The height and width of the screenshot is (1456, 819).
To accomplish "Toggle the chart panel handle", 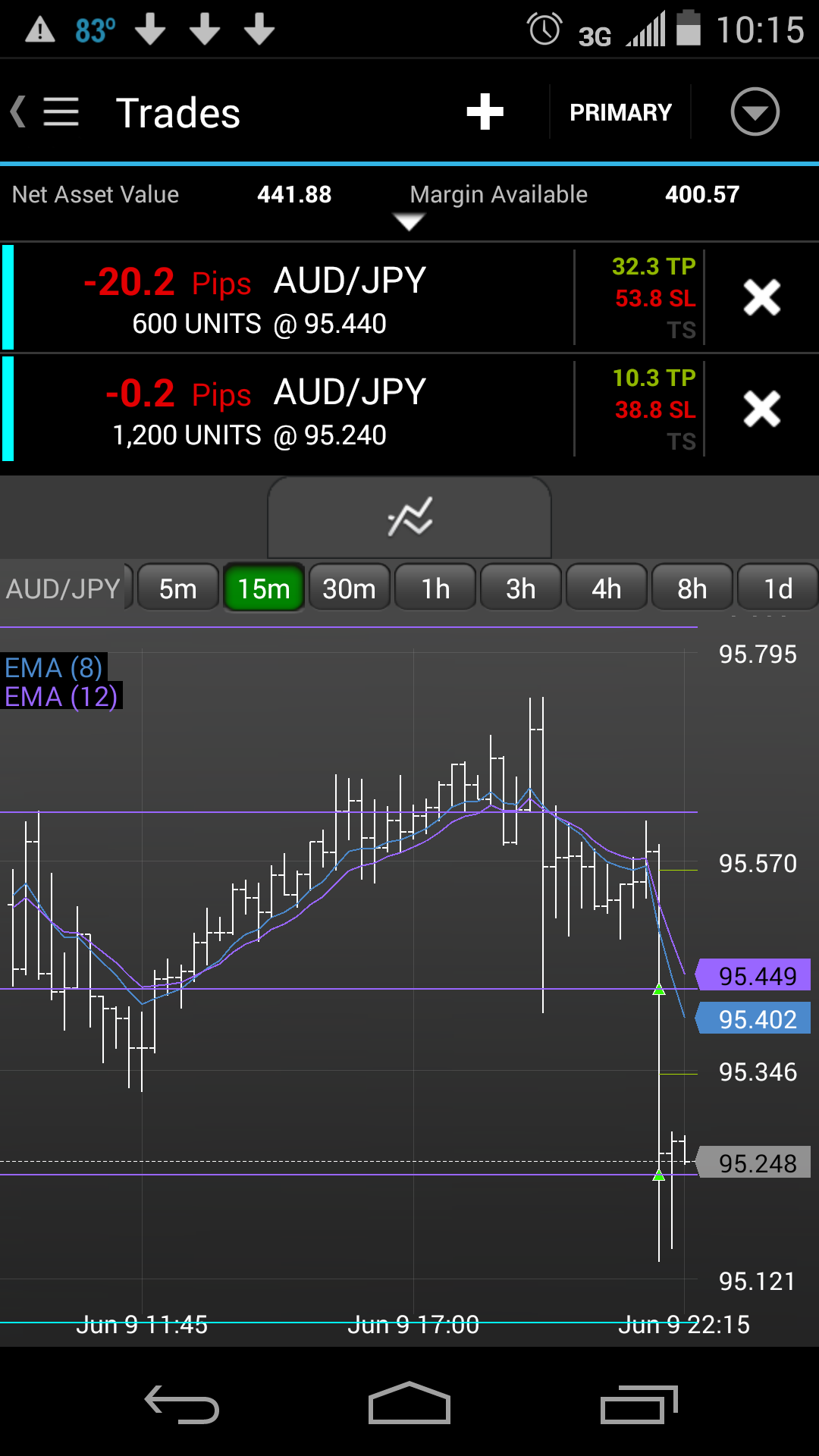I will pos(409,518).
